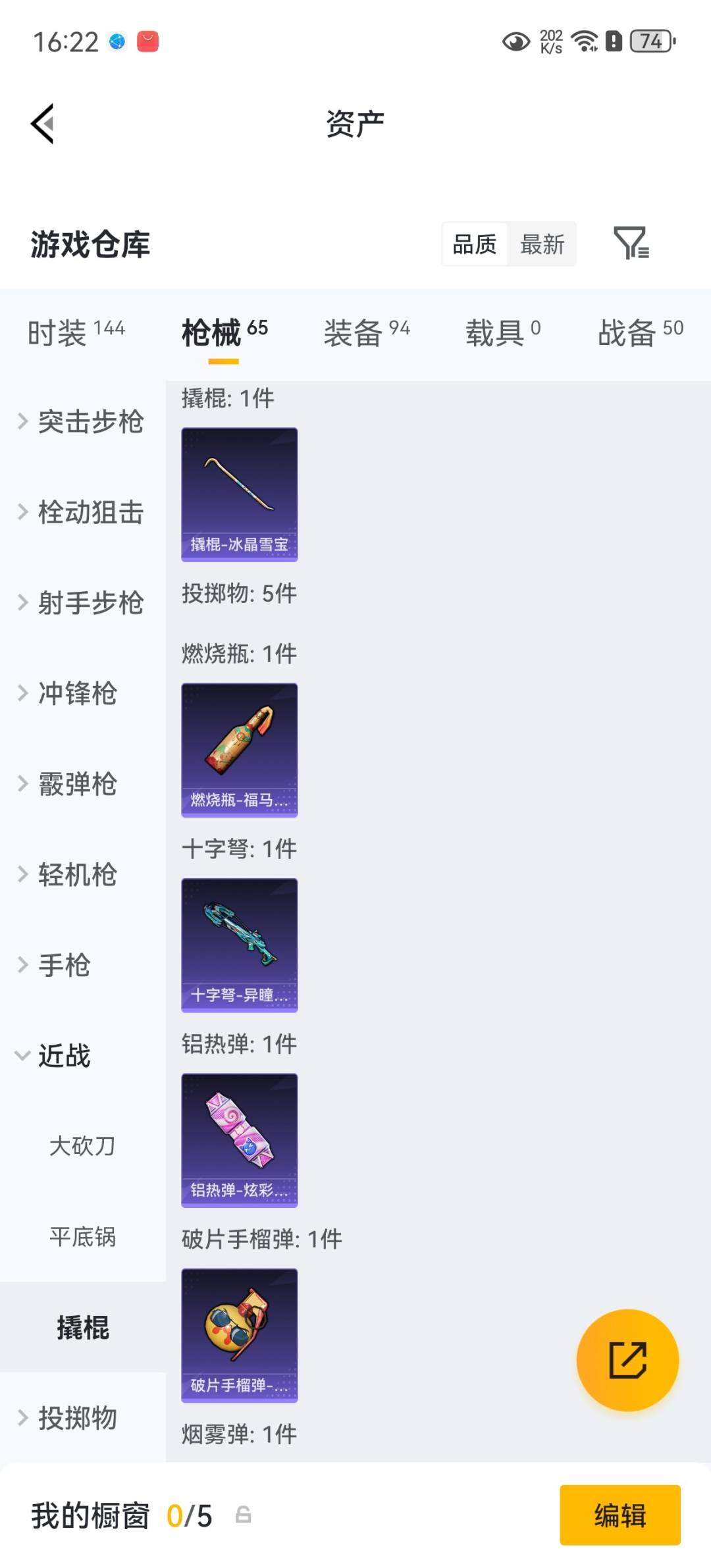Select the 大砍刀 subcategory

pyautogui.click(x=83, y=1145)
